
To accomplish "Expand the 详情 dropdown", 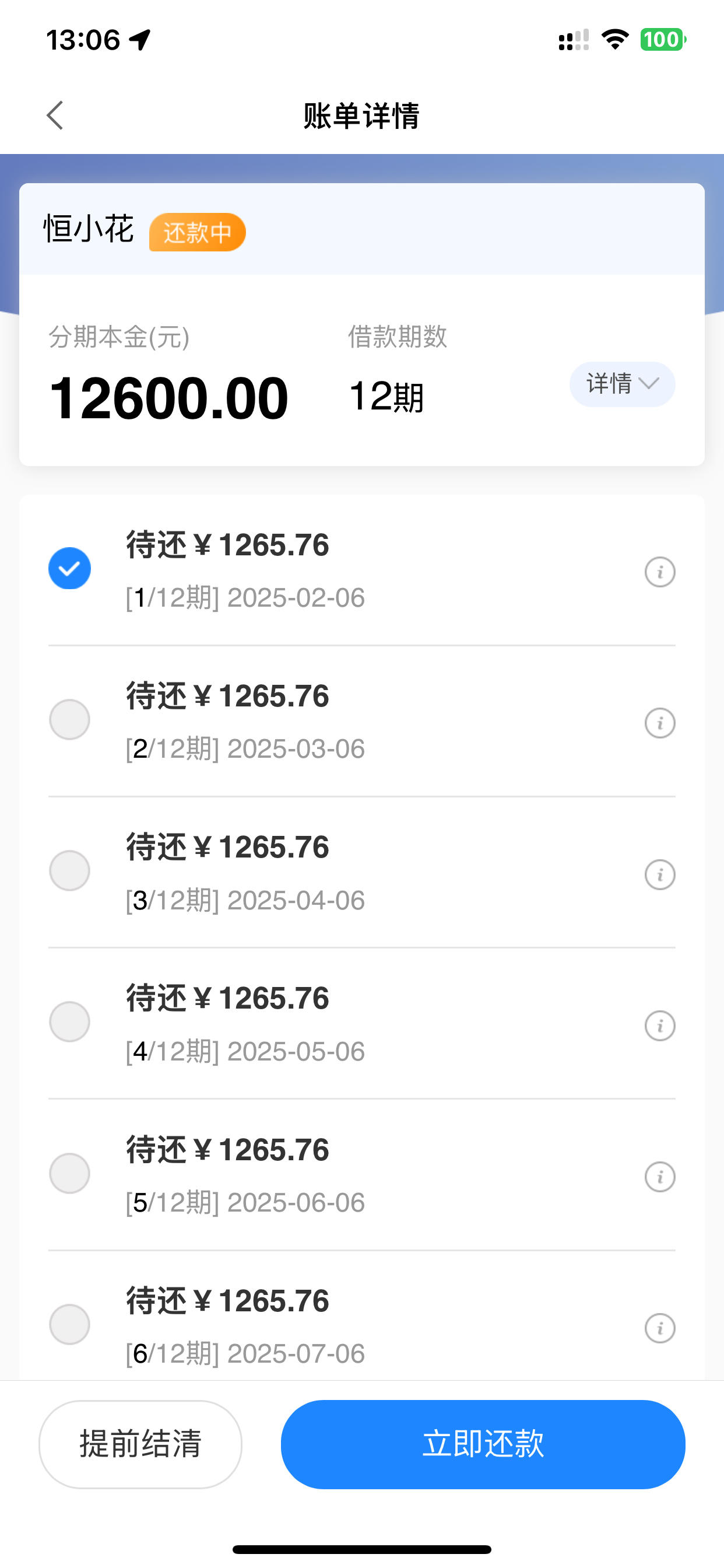I will click(622, 384).
